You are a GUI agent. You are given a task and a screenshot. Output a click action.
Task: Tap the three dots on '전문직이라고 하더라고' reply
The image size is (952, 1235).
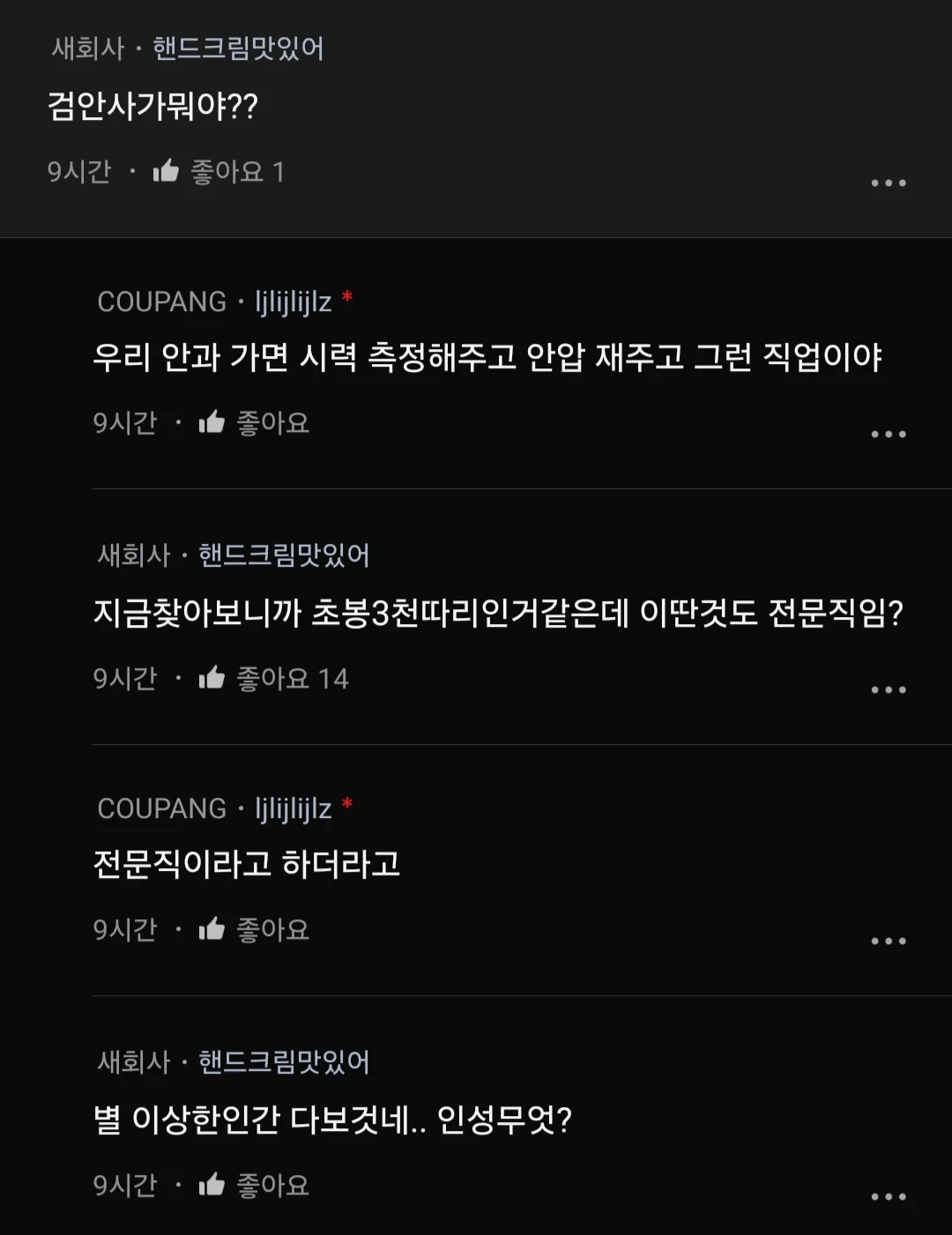coord(888,941)
